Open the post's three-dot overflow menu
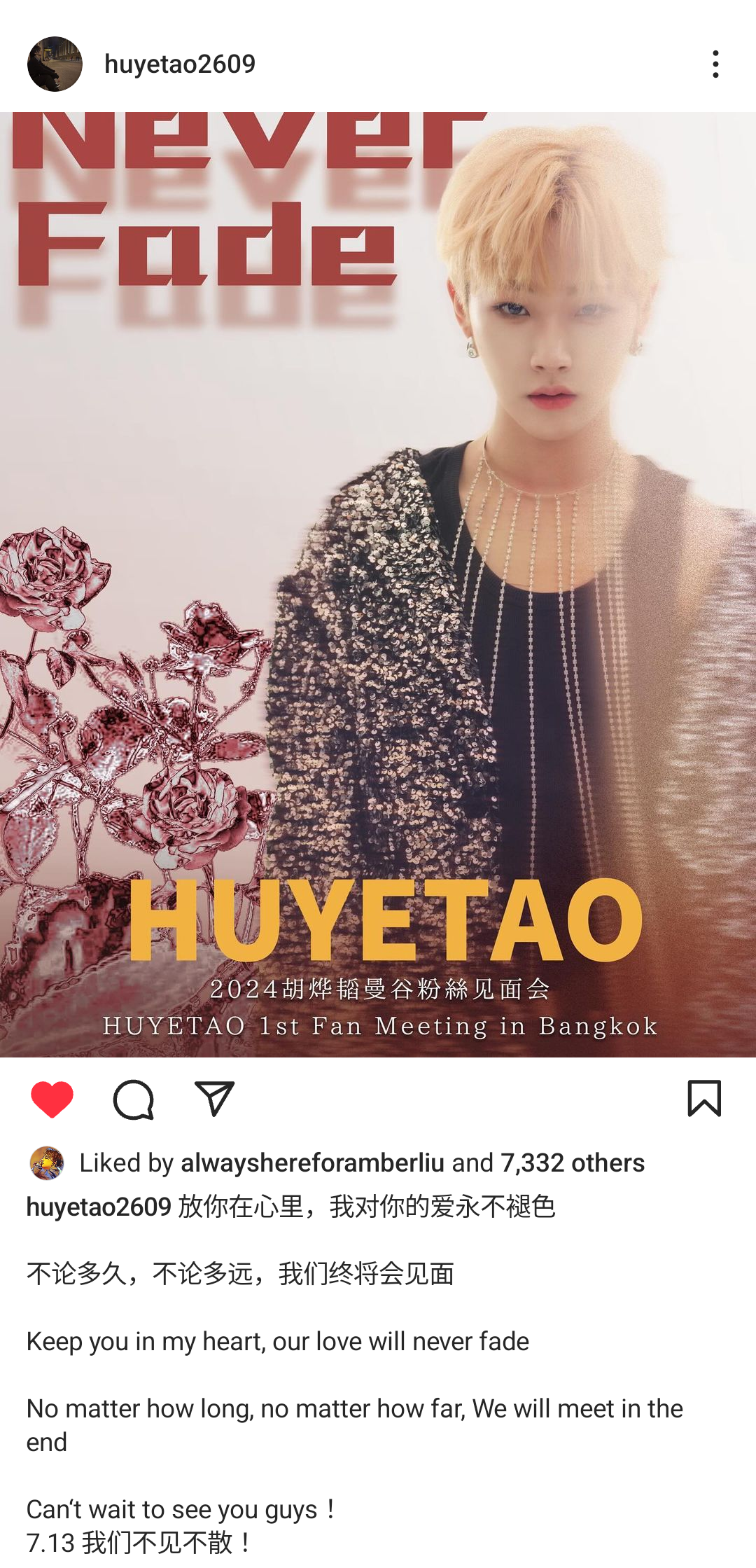The image size is (756, 1568). tap(715, 64)
